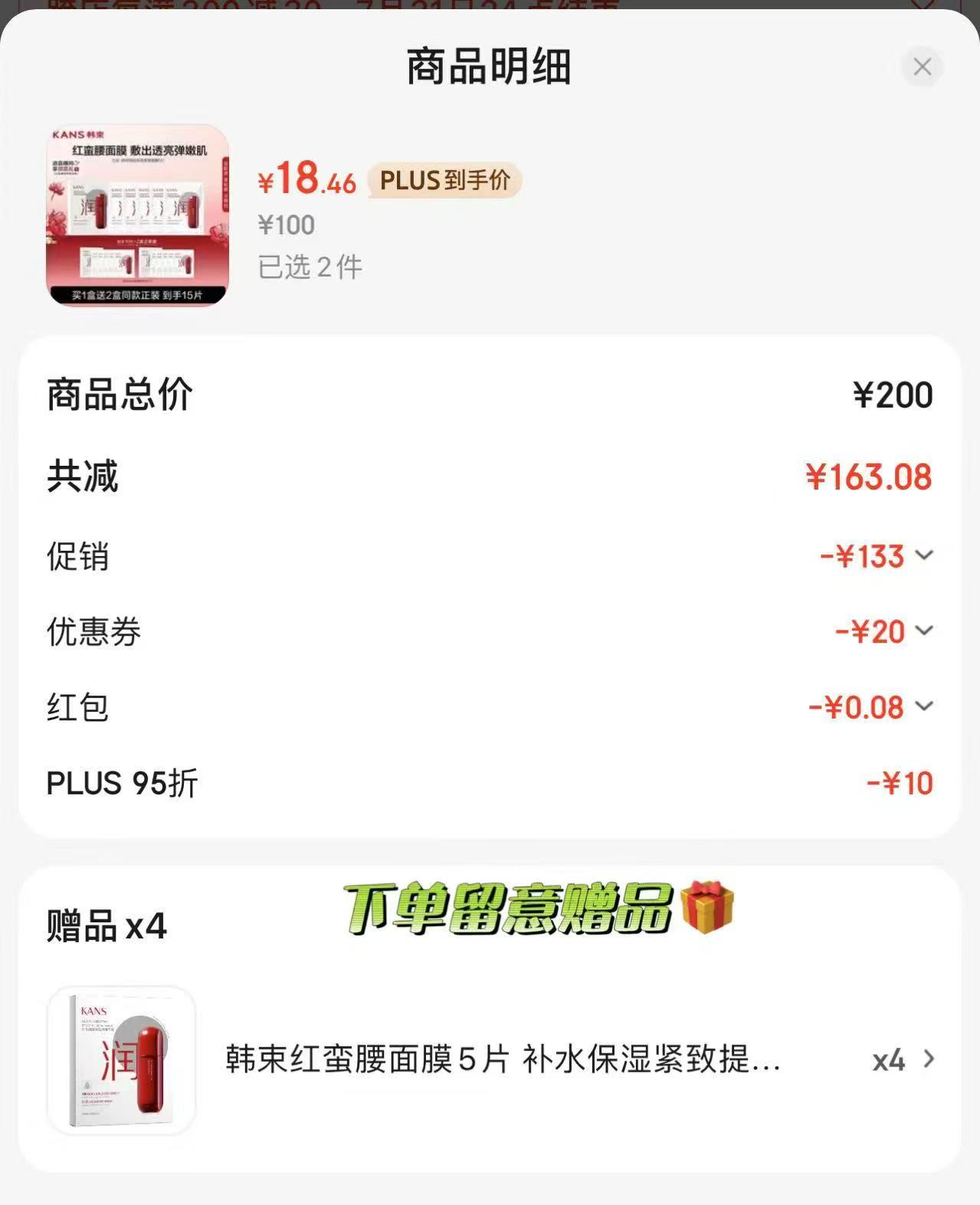The image size is (980, 1205).
Task: Close the 商品明细 popup
Action: (923, 67)
